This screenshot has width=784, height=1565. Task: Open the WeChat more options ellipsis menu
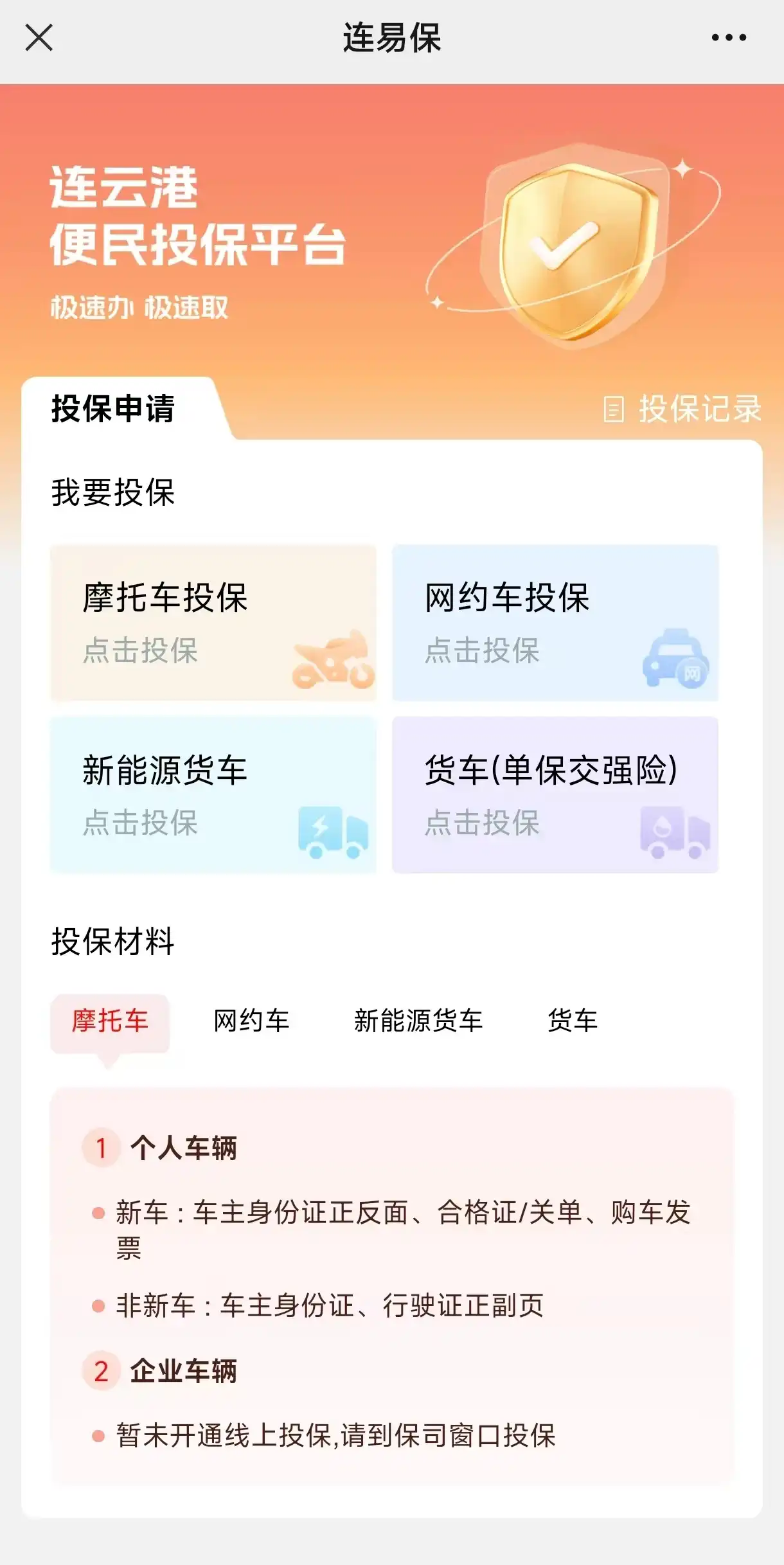point(726,37)
